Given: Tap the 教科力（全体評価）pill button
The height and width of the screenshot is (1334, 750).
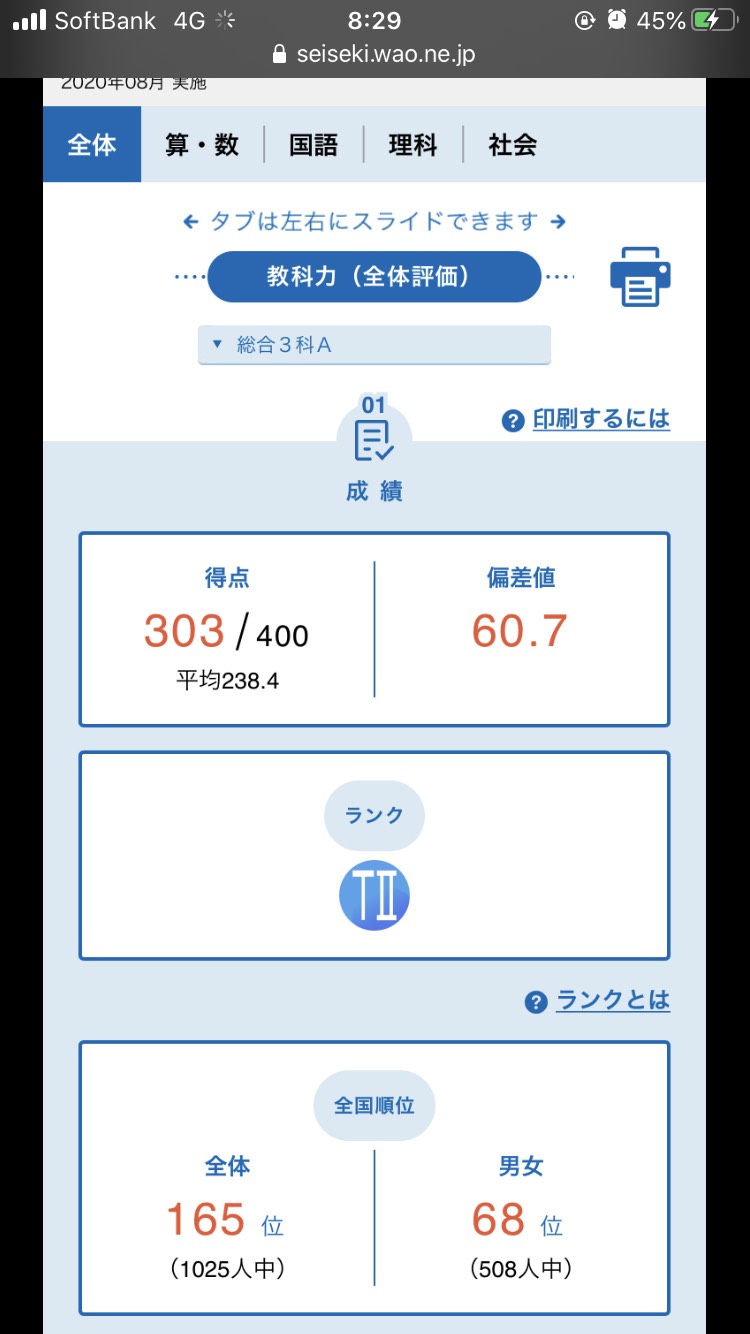Looking at the screenshot, I should pos(374,277).
